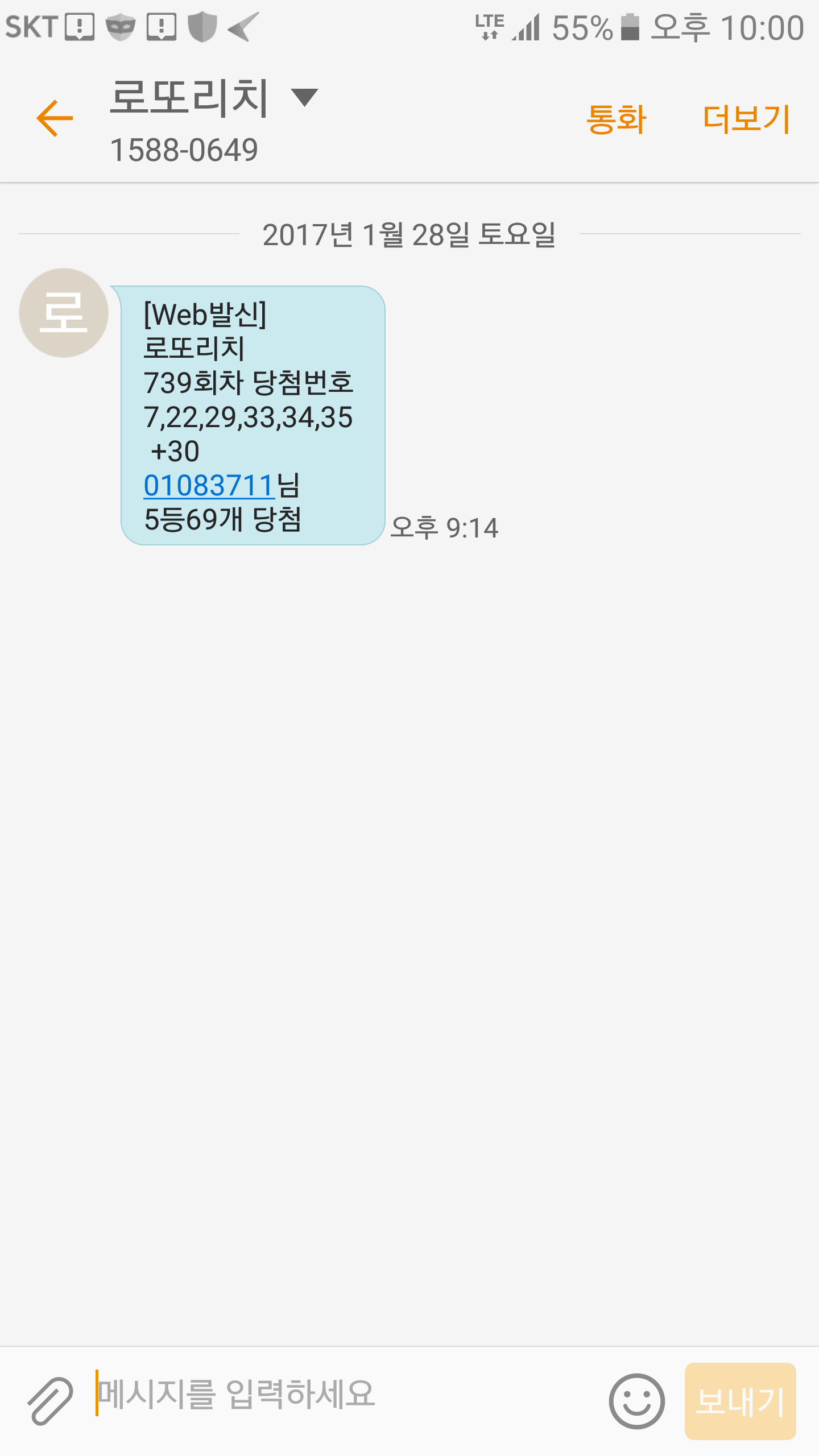Attach a file with the paperclip icon
Viewport: 819px width, 1456px height.
(50, 1400)
